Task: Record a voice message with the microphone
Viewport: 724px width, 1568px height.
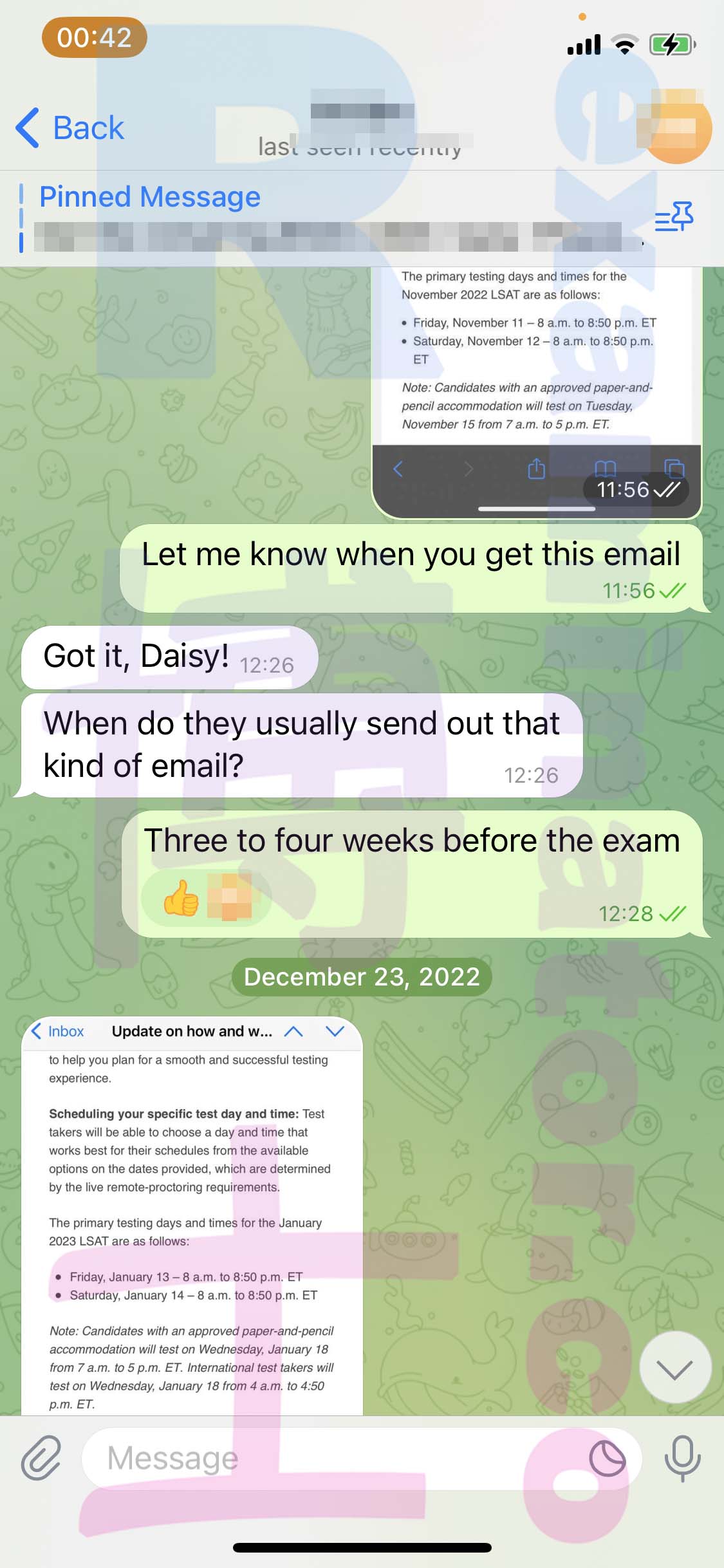Action: point(682,1457)
